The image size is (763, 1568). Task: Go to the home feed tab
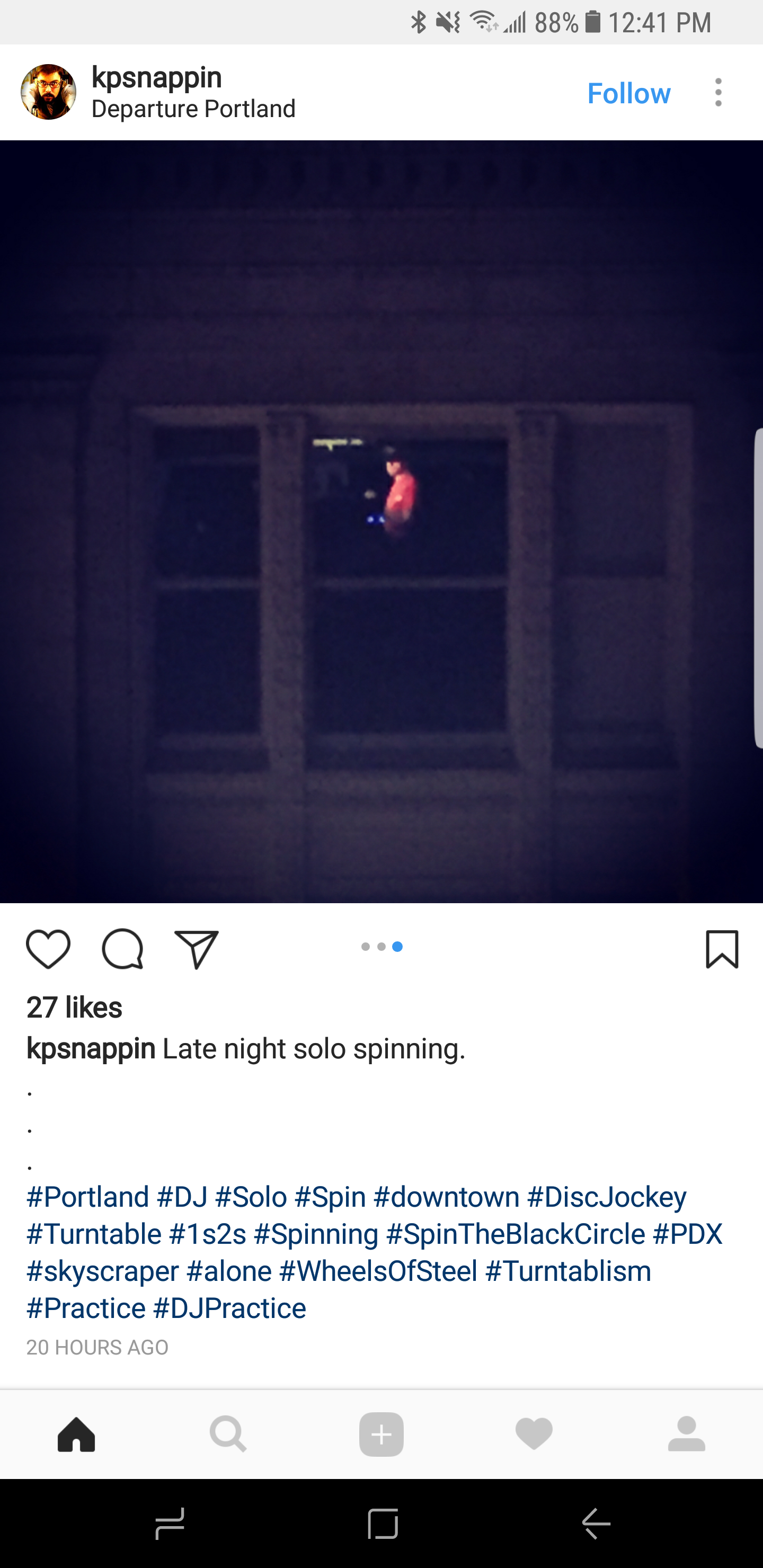(x=76, y=1434)
